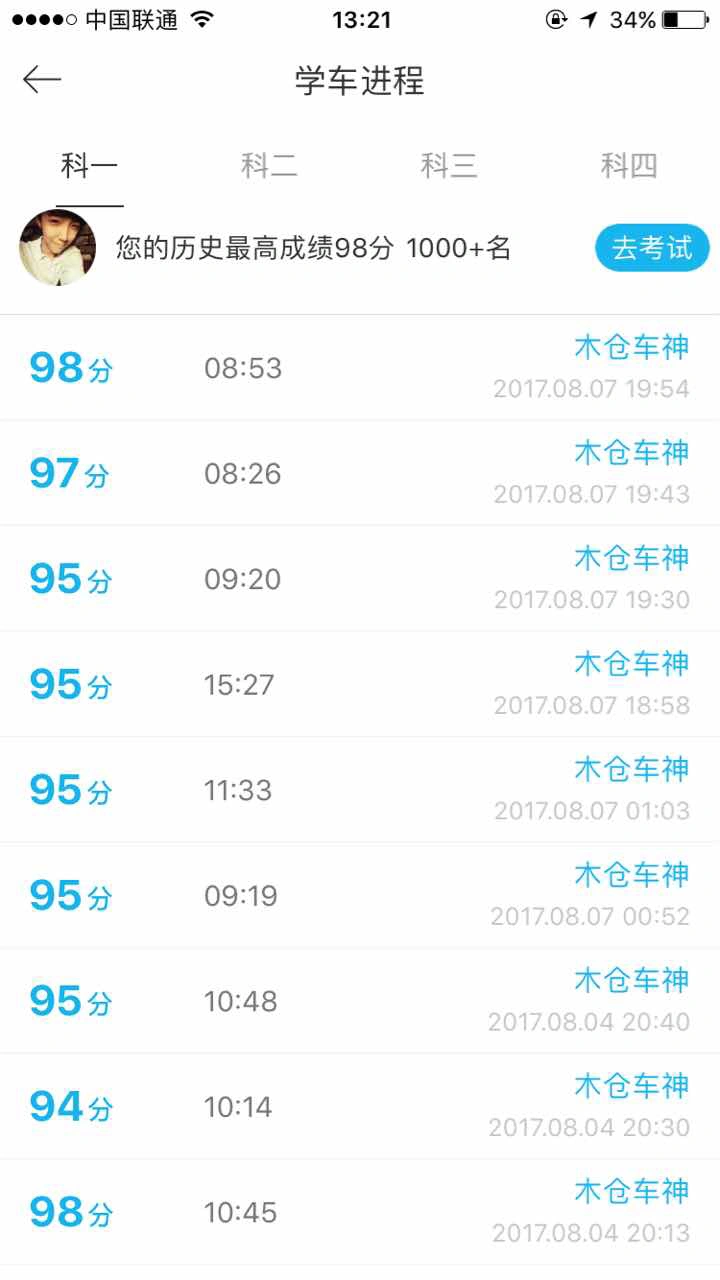Select the 95分 record from 2017.08.07 01:03
The height and width of the screenshot is (1280, 720).
(360, 790)
